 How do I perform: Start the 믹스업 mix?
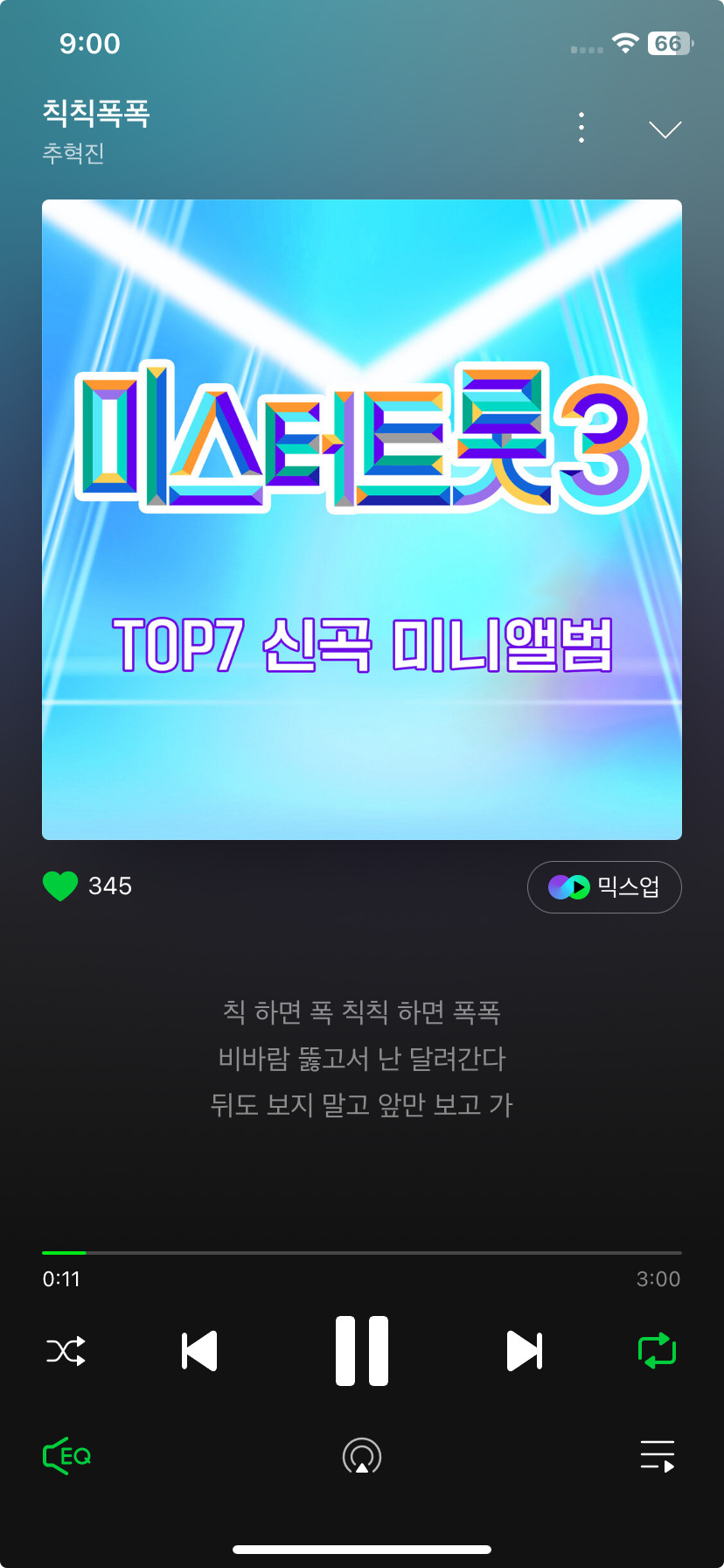point(604,887)
